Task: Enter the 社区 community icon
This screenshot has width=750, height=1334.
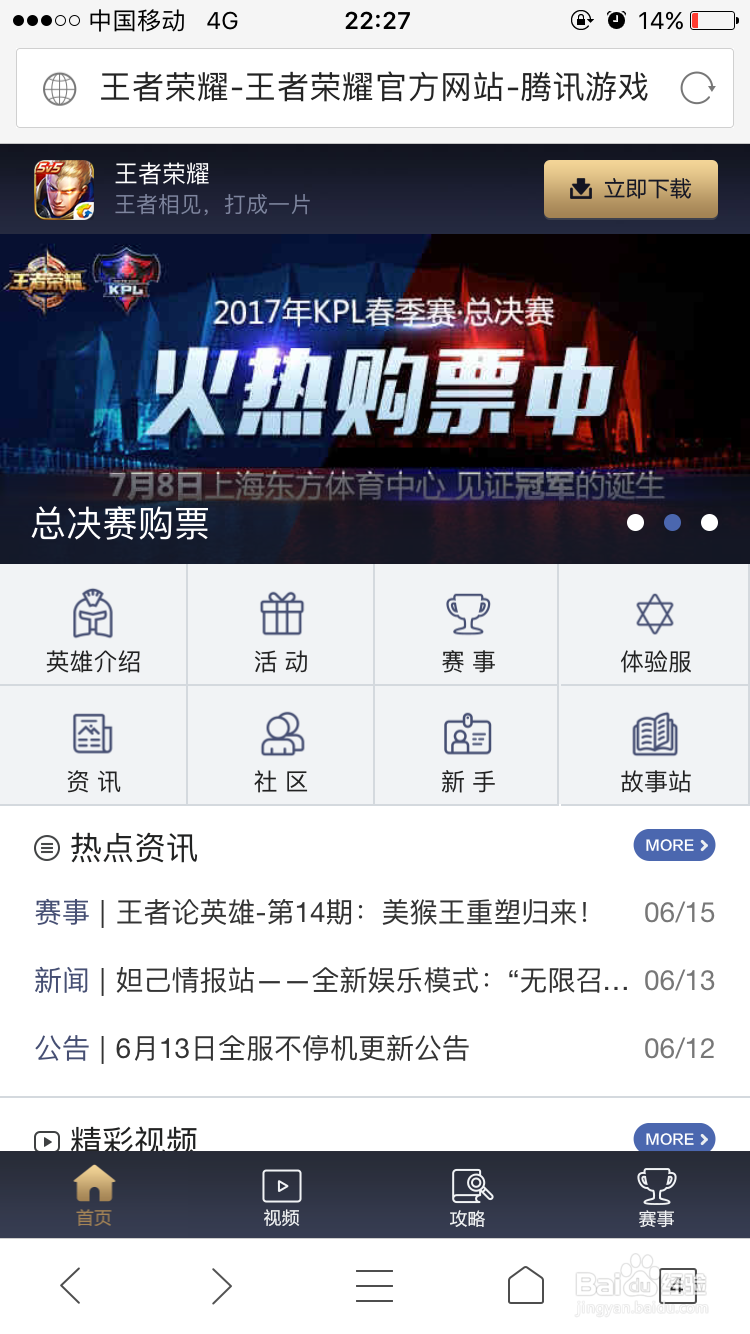Action: (x=280, y=745)
